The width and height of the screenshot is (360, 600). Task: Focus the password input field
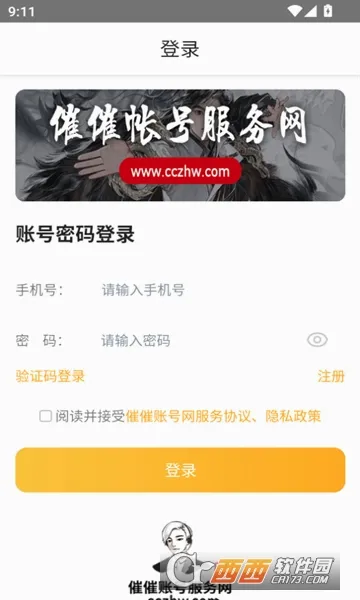199,341
